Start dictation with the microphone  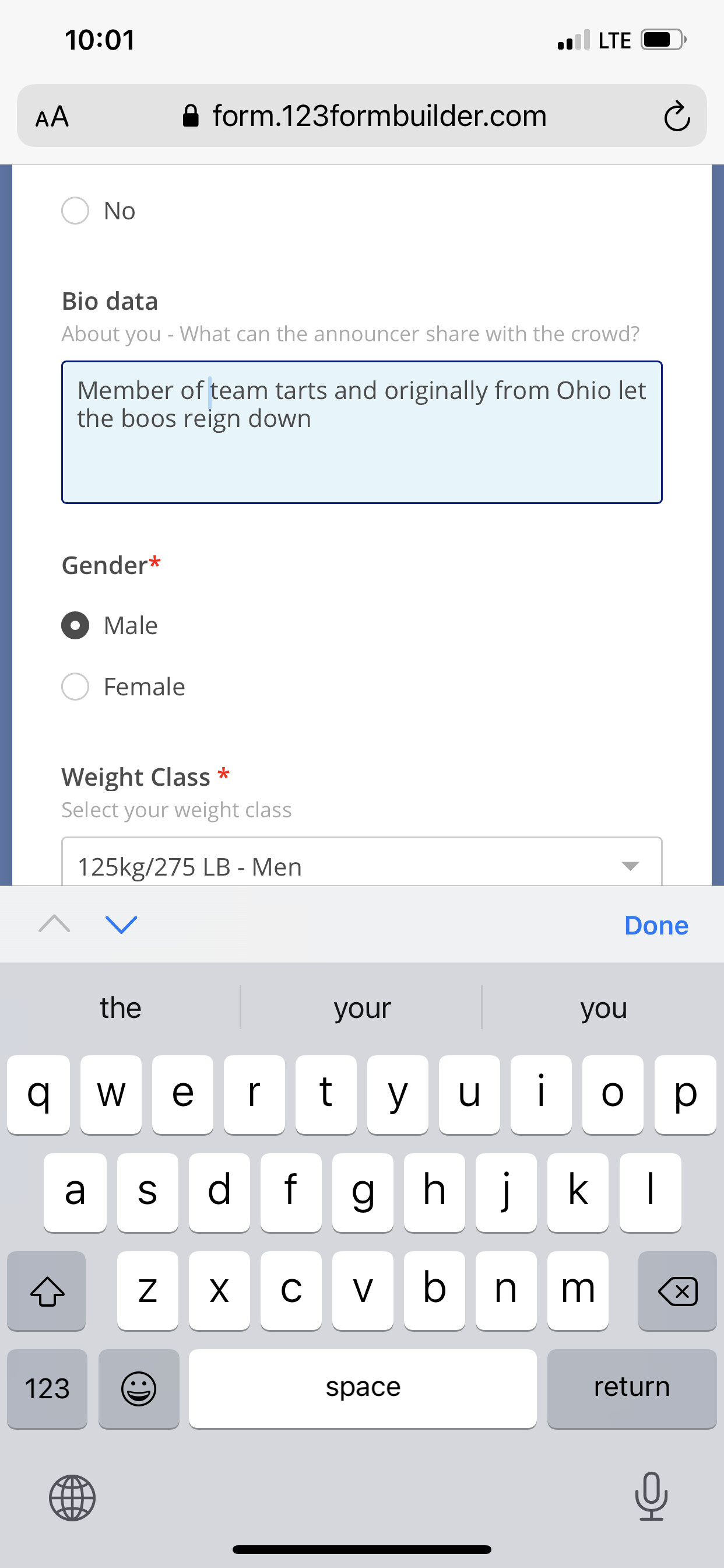[651, 1497]
